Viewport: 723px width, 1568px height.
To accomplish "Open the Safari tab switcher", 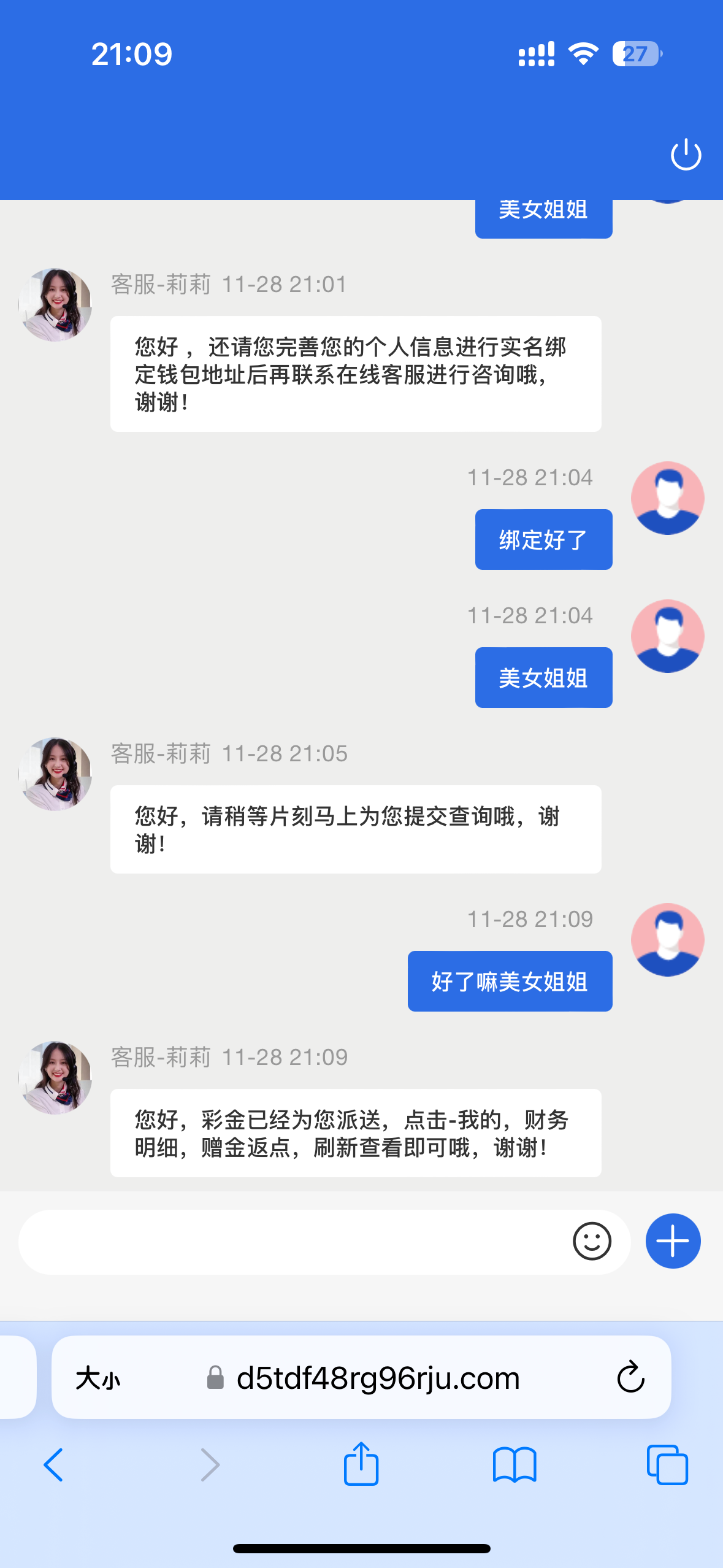I will coord(668,1466).
